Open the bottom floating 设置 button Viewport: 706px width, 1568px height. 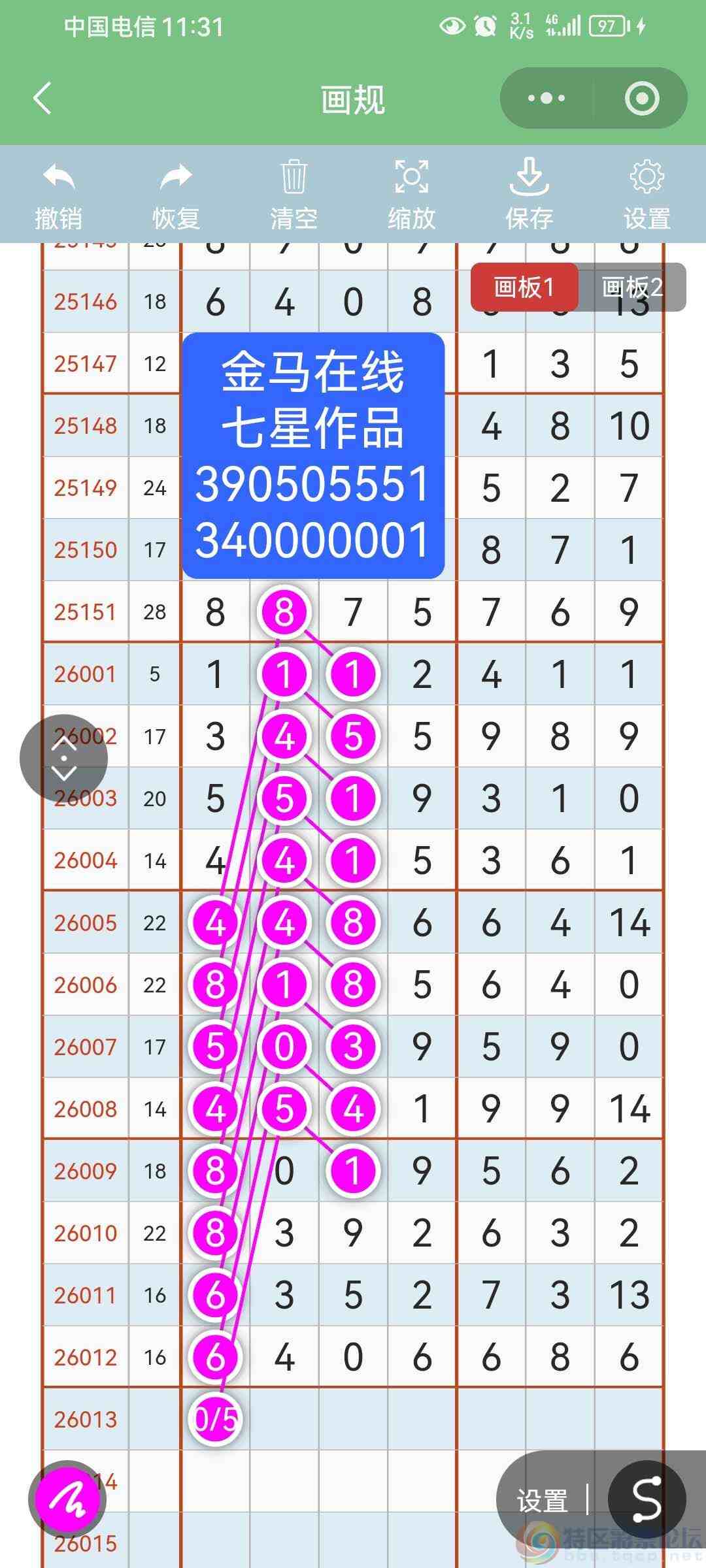pyautogui.click(x=542, y=1500)
